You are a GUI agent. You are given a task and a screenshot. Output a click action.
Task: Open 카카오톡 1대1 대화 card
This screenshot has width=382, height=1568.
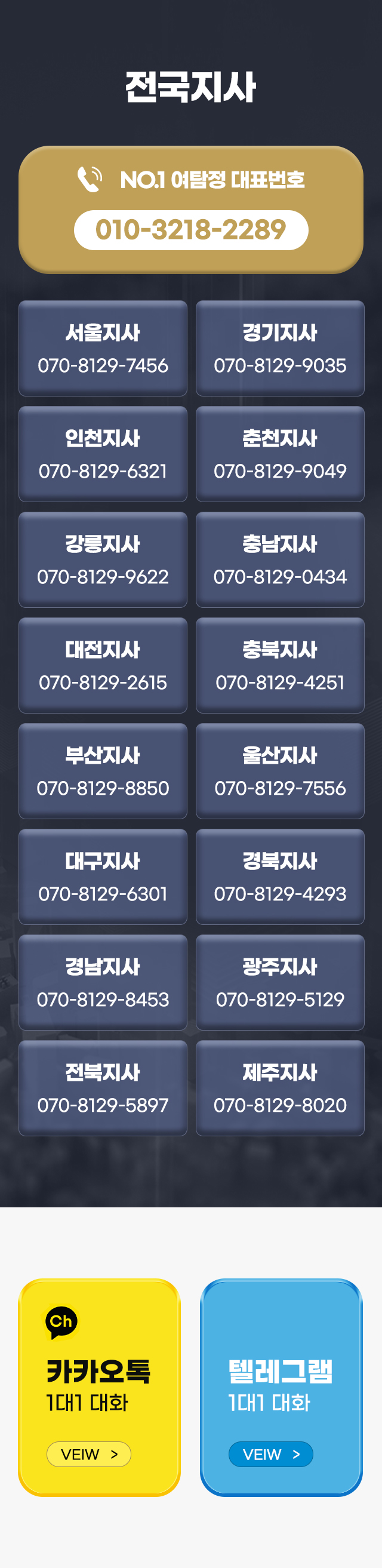click(x=99, y=1387)
